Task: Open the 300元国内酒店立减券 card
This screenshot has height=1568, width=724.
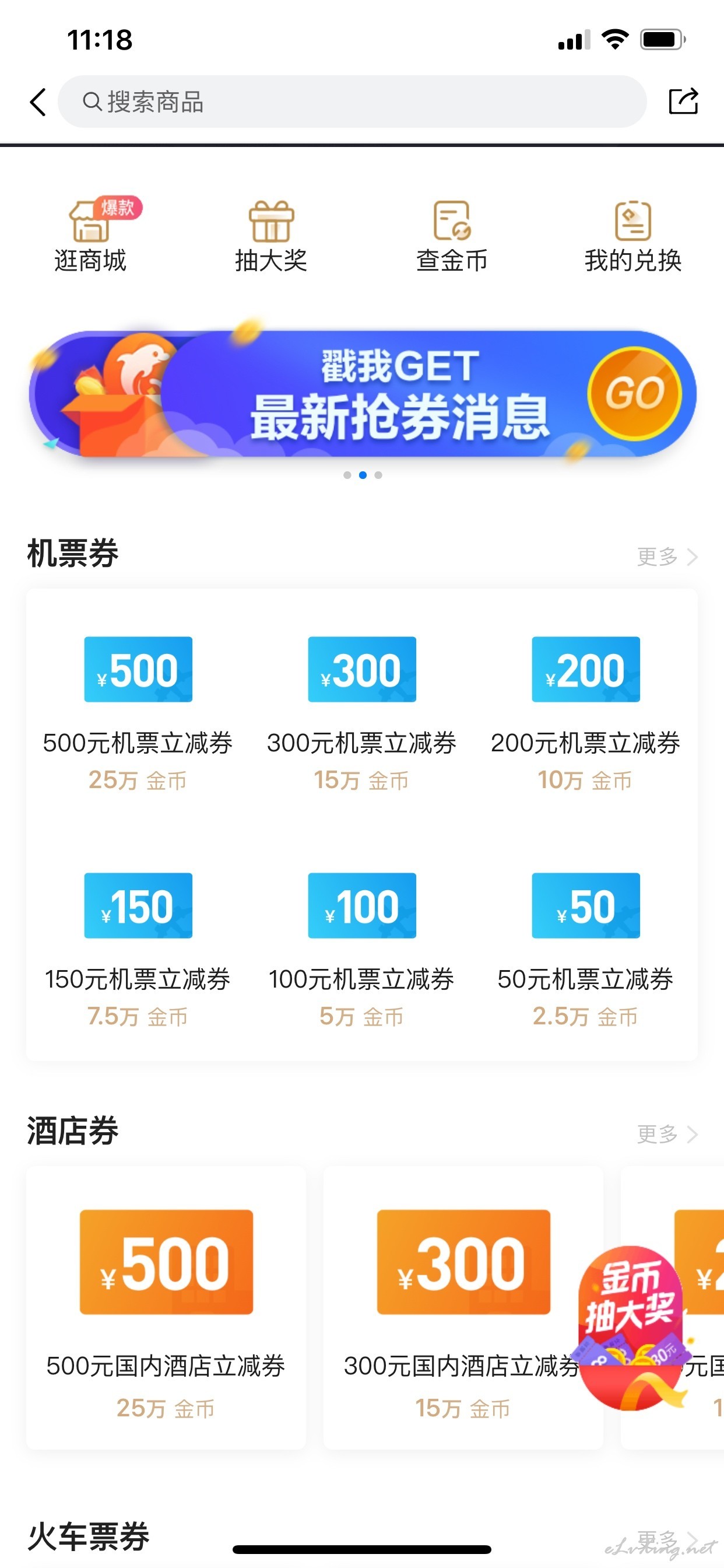Action: tap(463, 1307)
